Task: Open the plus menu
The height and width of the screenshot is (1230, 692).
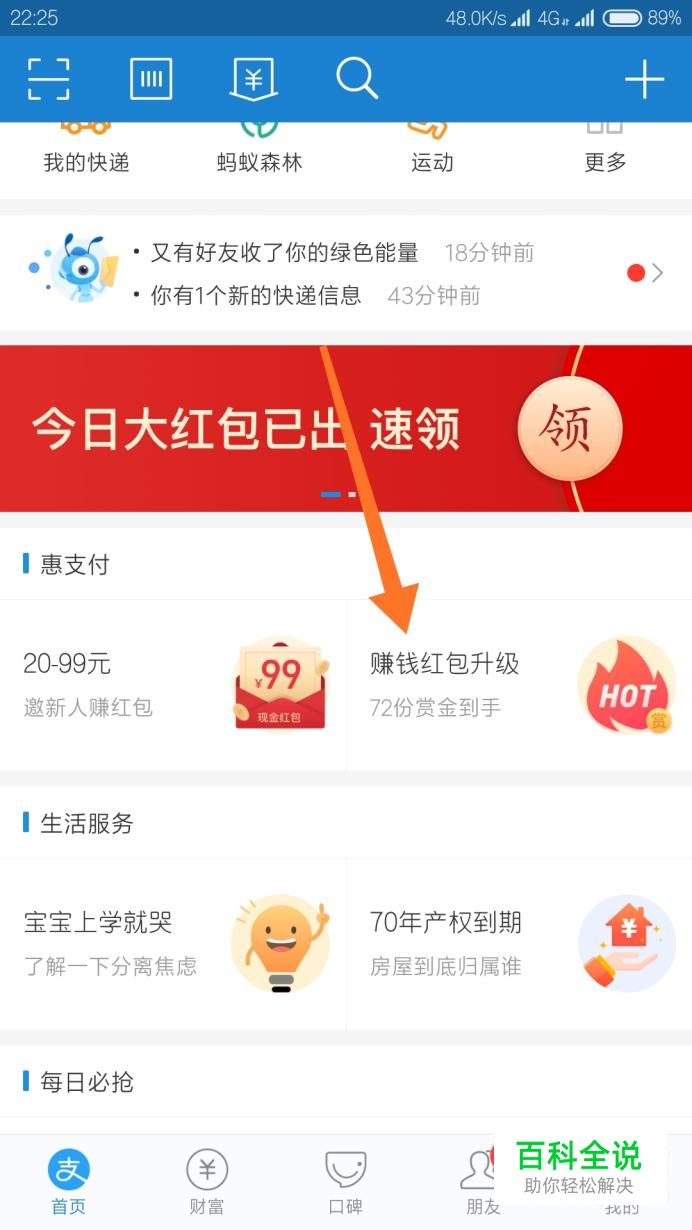Action: 644,78
